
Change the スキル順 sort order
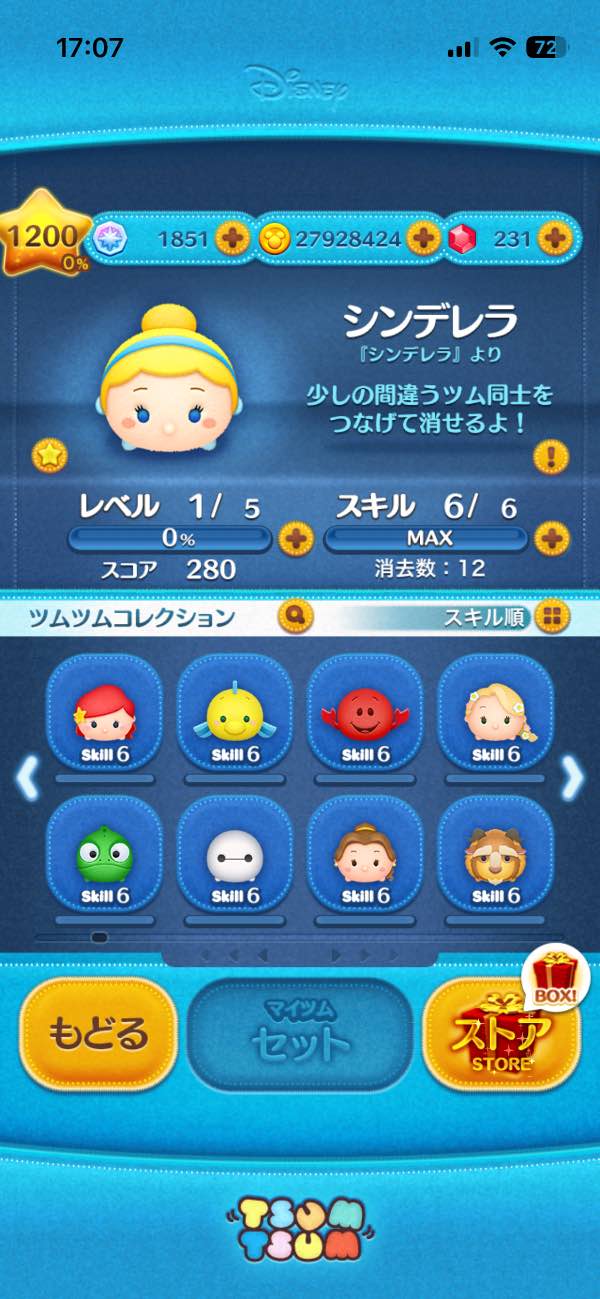coord(550,616)
